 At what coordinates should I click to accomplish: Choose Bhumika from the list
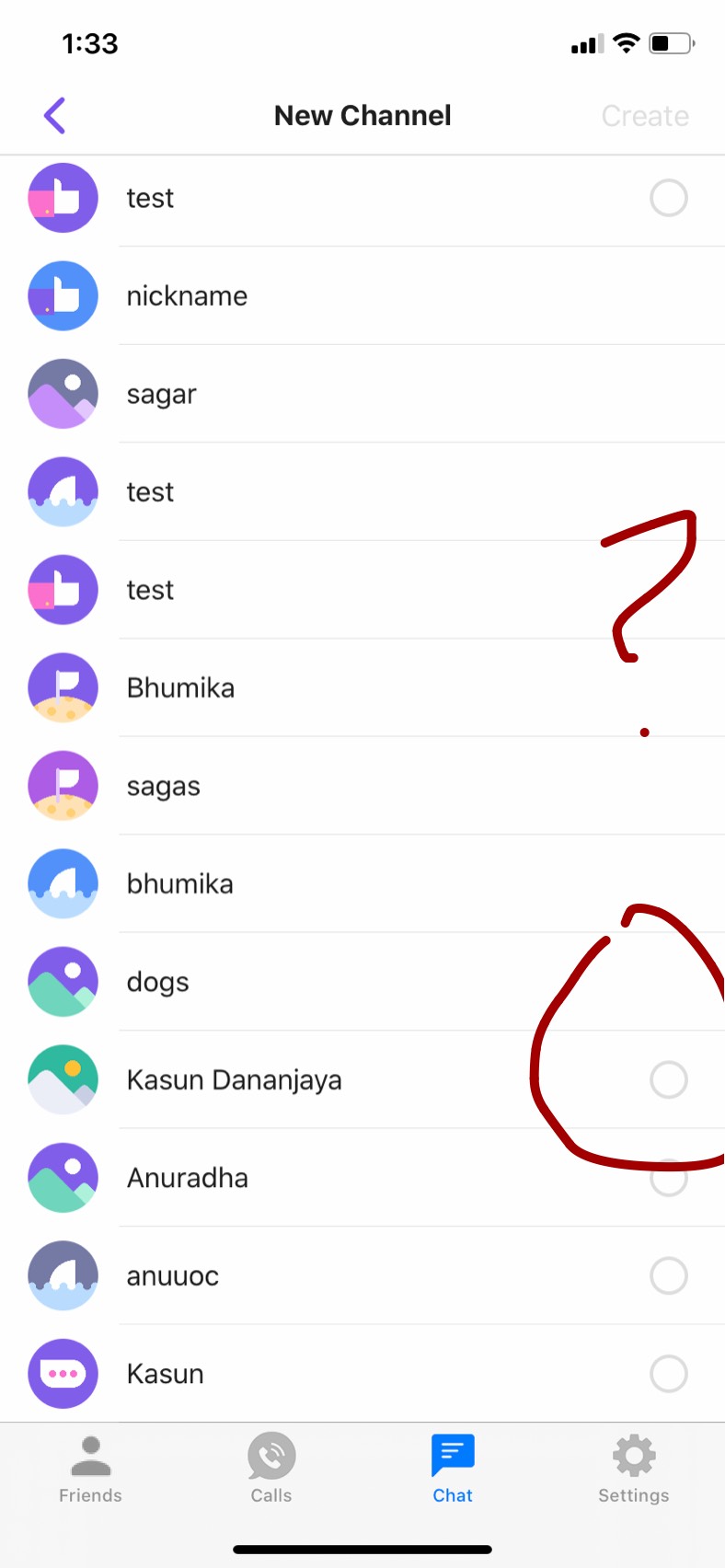coord(362,688)
